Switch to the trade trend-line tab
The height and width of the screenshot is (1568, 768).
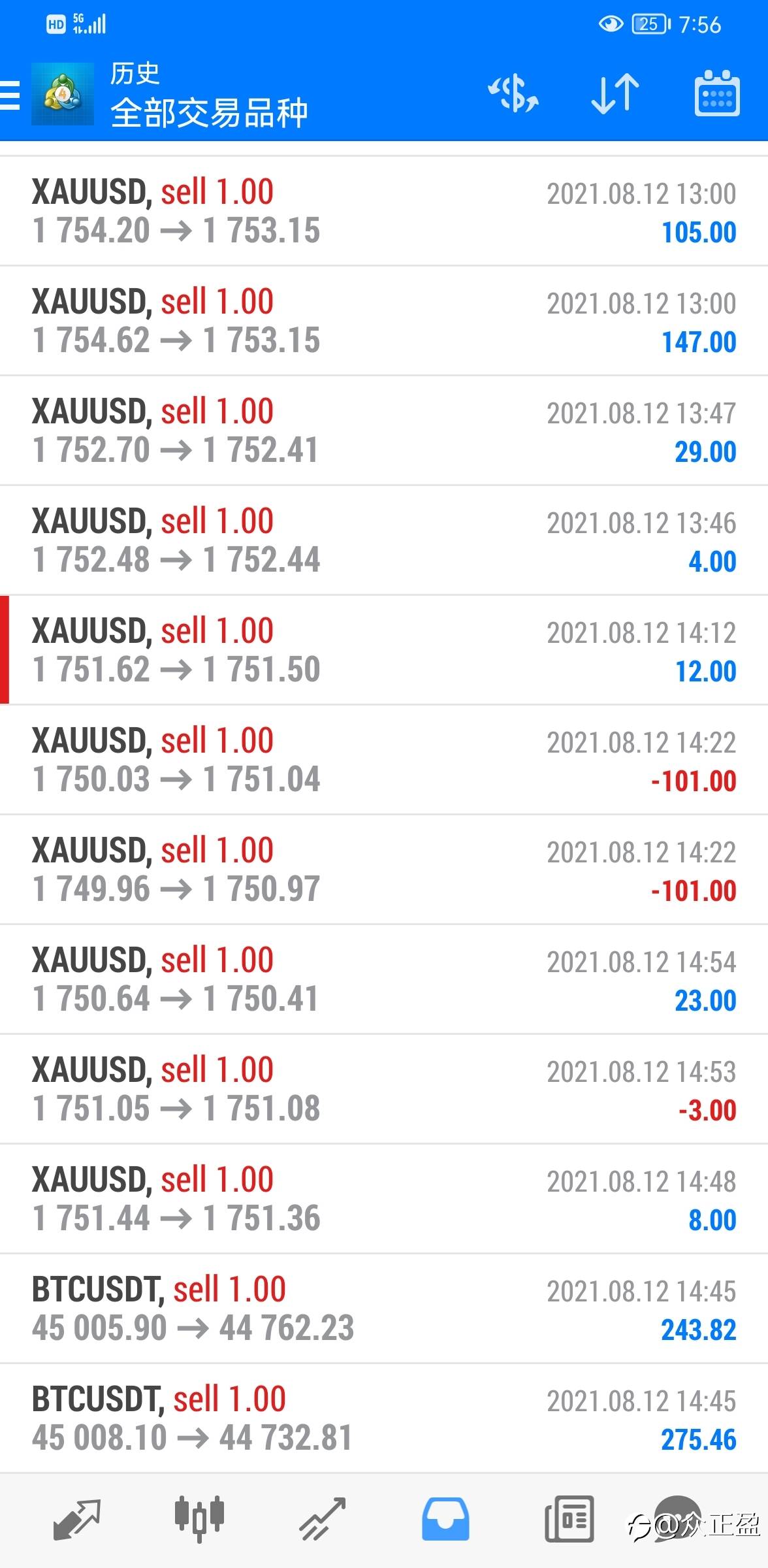[322, 1519]
